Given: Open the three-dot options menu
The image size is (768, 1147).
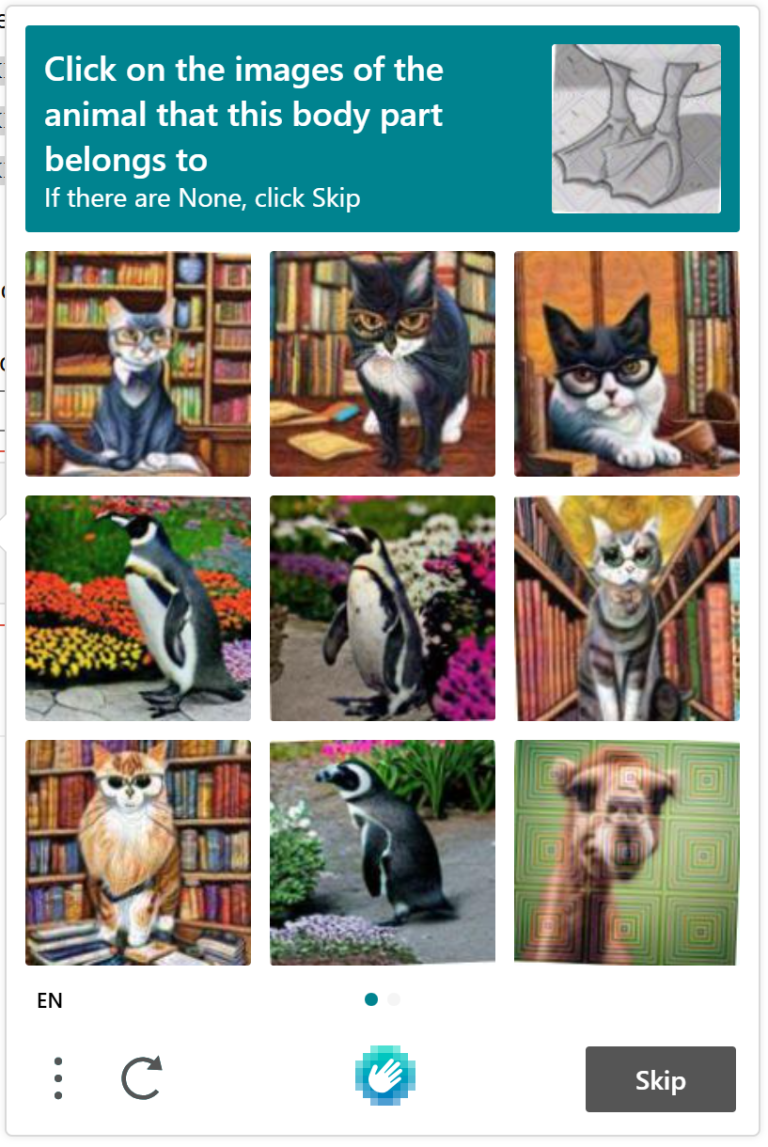Looking at the screenshot, I should click(58, 1079).
